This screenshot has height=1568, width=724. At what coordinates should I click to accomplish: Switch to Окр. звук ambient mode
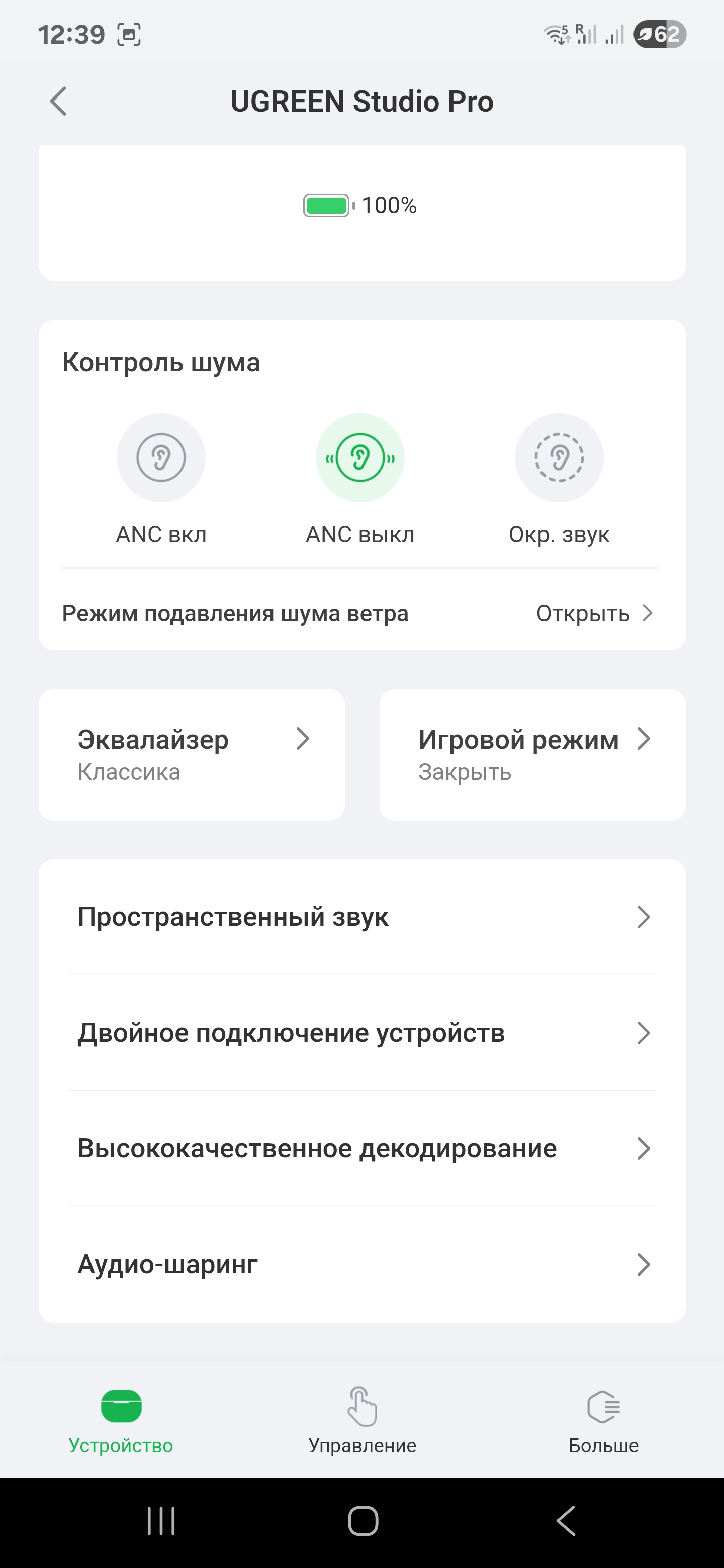point(559,458)
